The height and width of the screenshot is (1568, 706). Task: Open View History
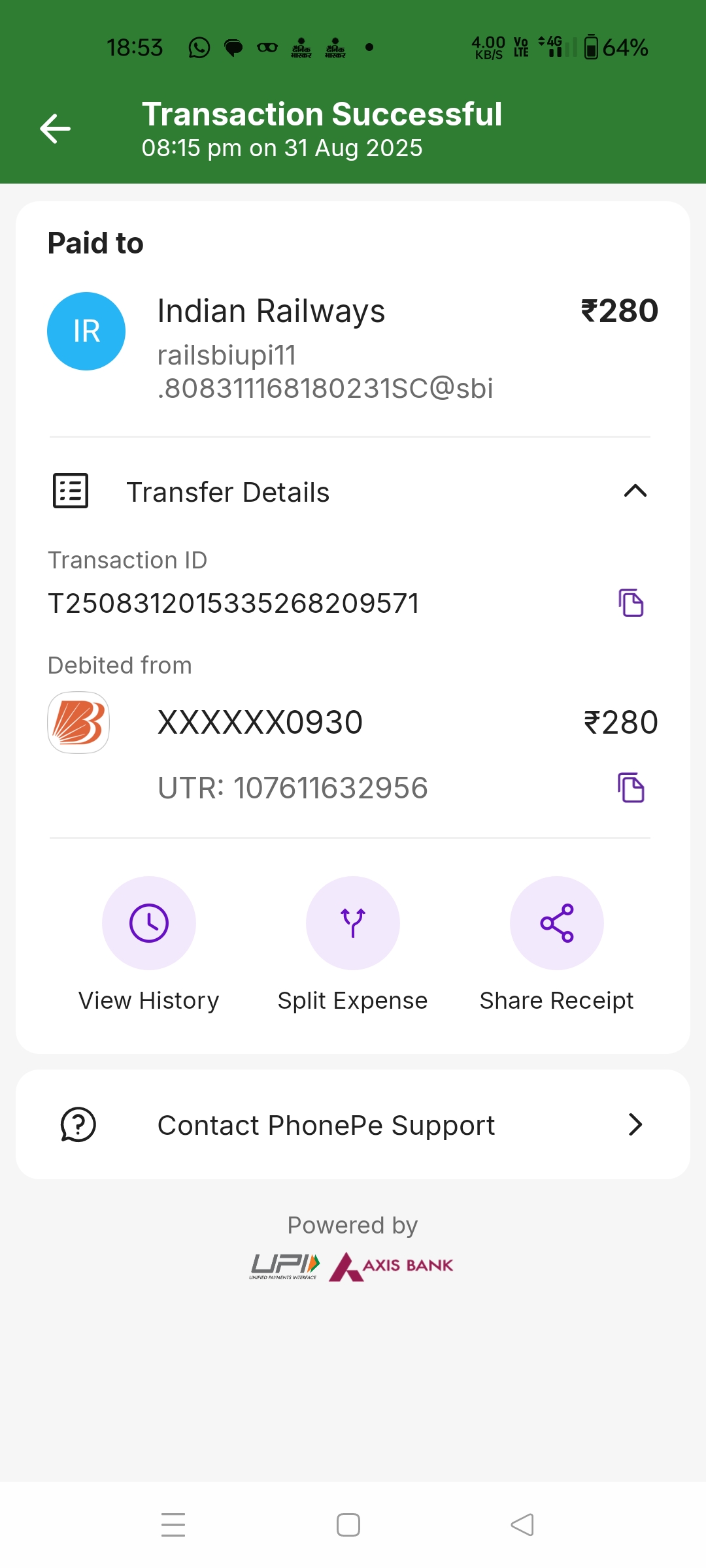coord(149,923)
